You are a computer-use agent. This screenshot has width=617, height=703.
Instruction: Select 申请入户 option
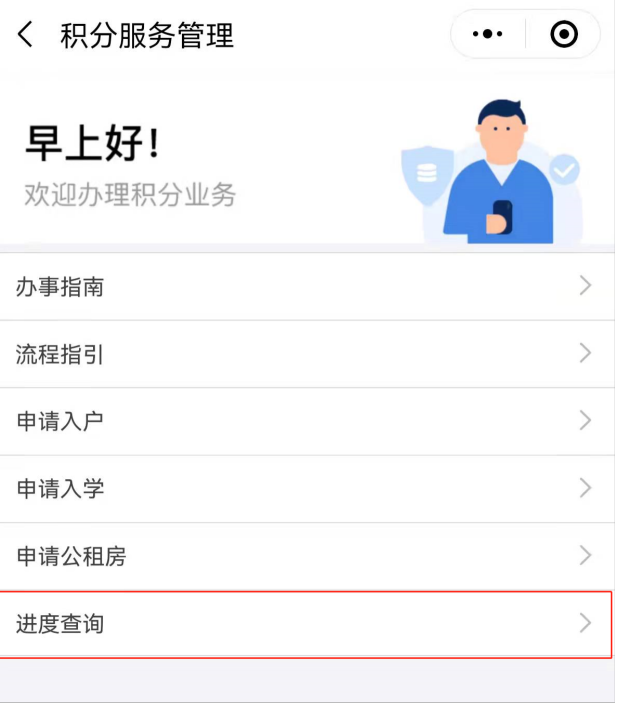coord(307,421)
